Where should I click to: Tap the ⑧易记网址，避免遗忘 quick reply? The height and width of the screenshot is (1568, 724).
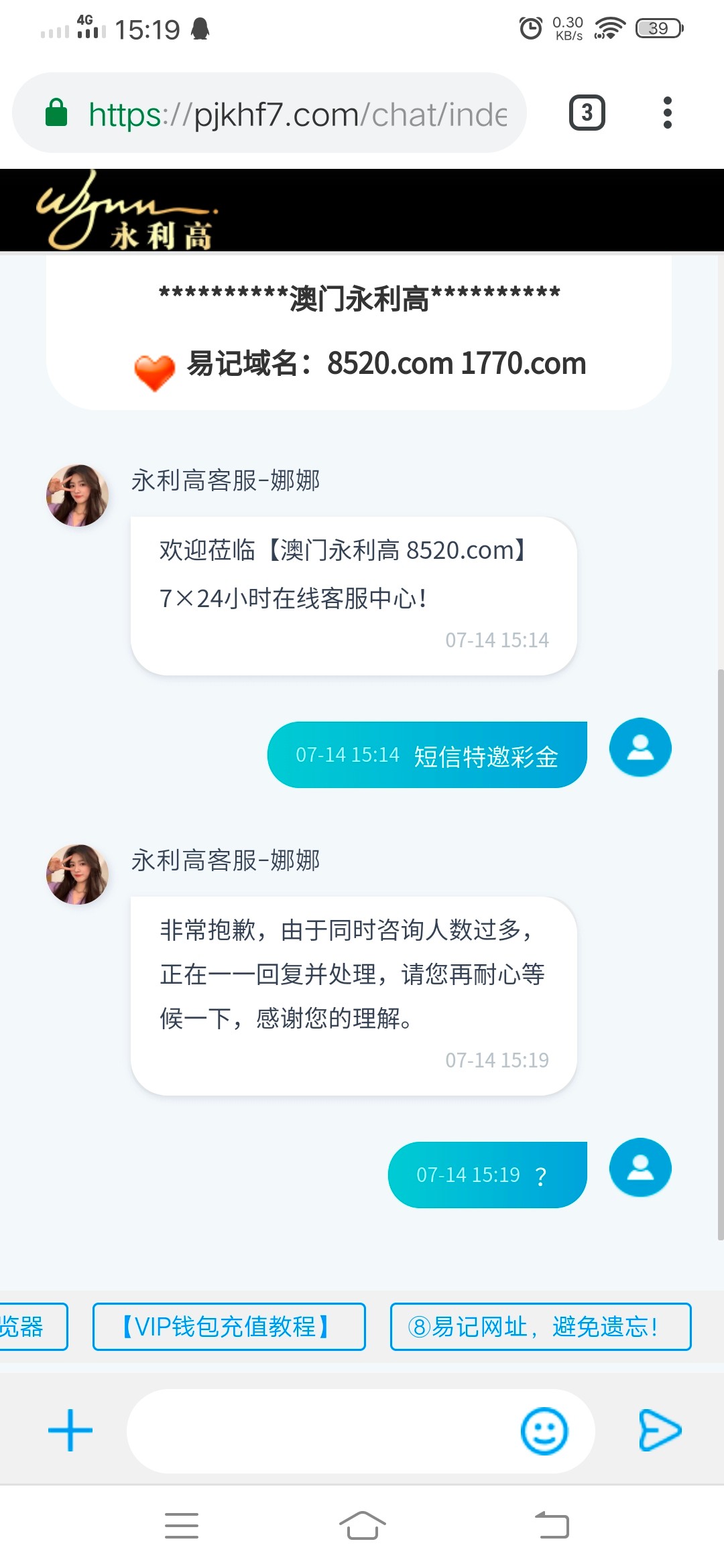pyautogui.click(x=540, y=1326)
